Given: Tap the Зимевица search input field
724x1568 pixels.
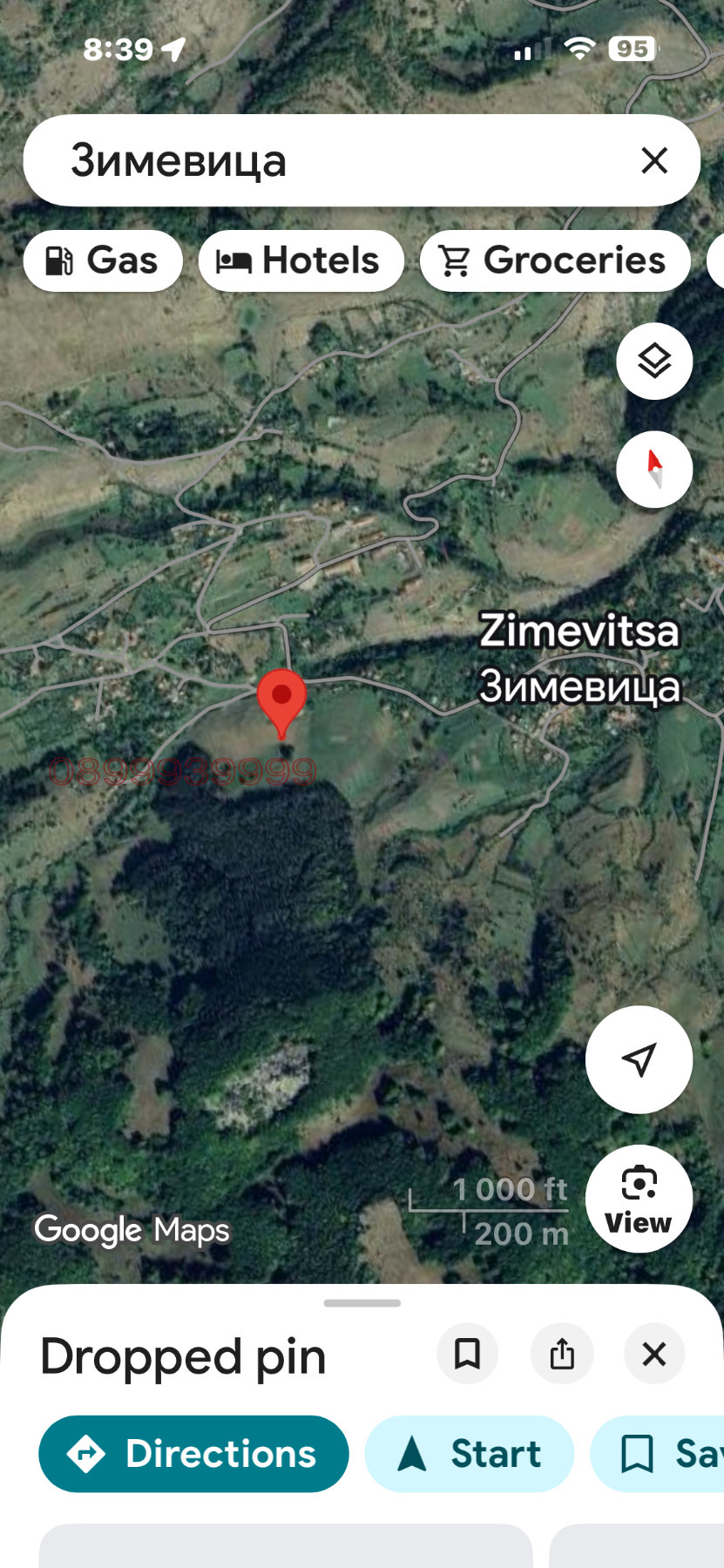Looking at the screenshot, I should pos(261,160).
